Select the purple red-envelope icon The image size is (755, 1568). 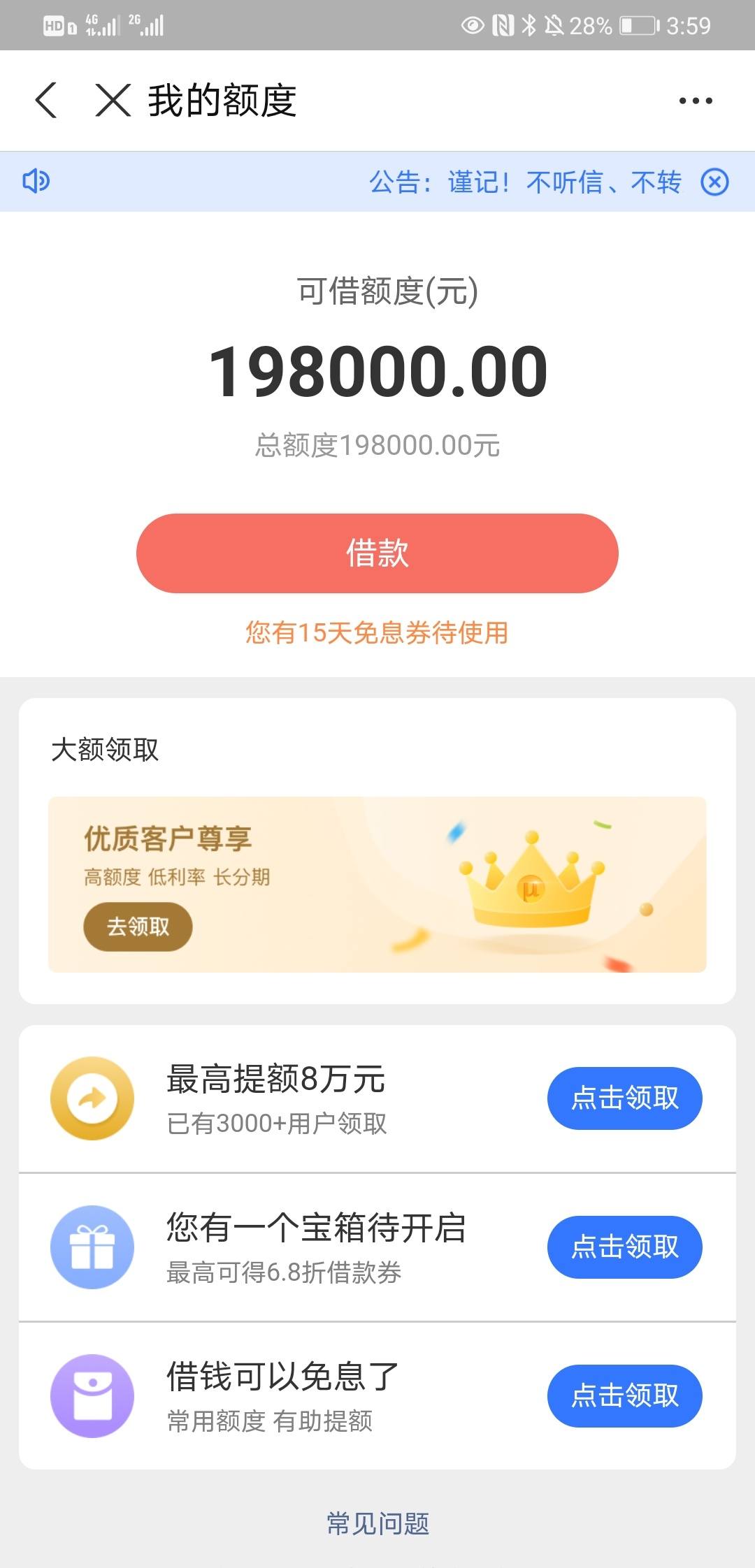[x=92, y=1395]
